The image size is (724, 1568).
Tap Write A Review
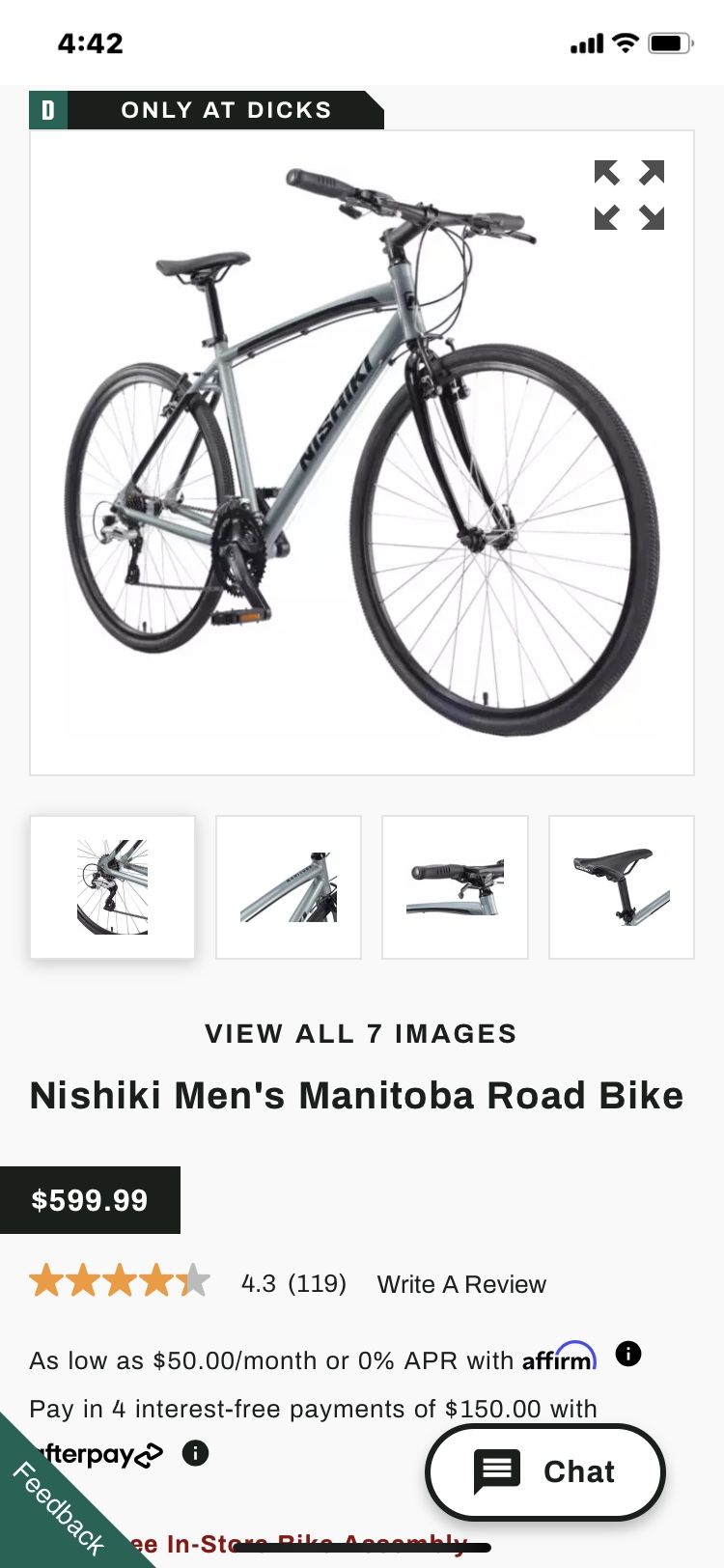pyautogui.click(x=461, y=1284)
